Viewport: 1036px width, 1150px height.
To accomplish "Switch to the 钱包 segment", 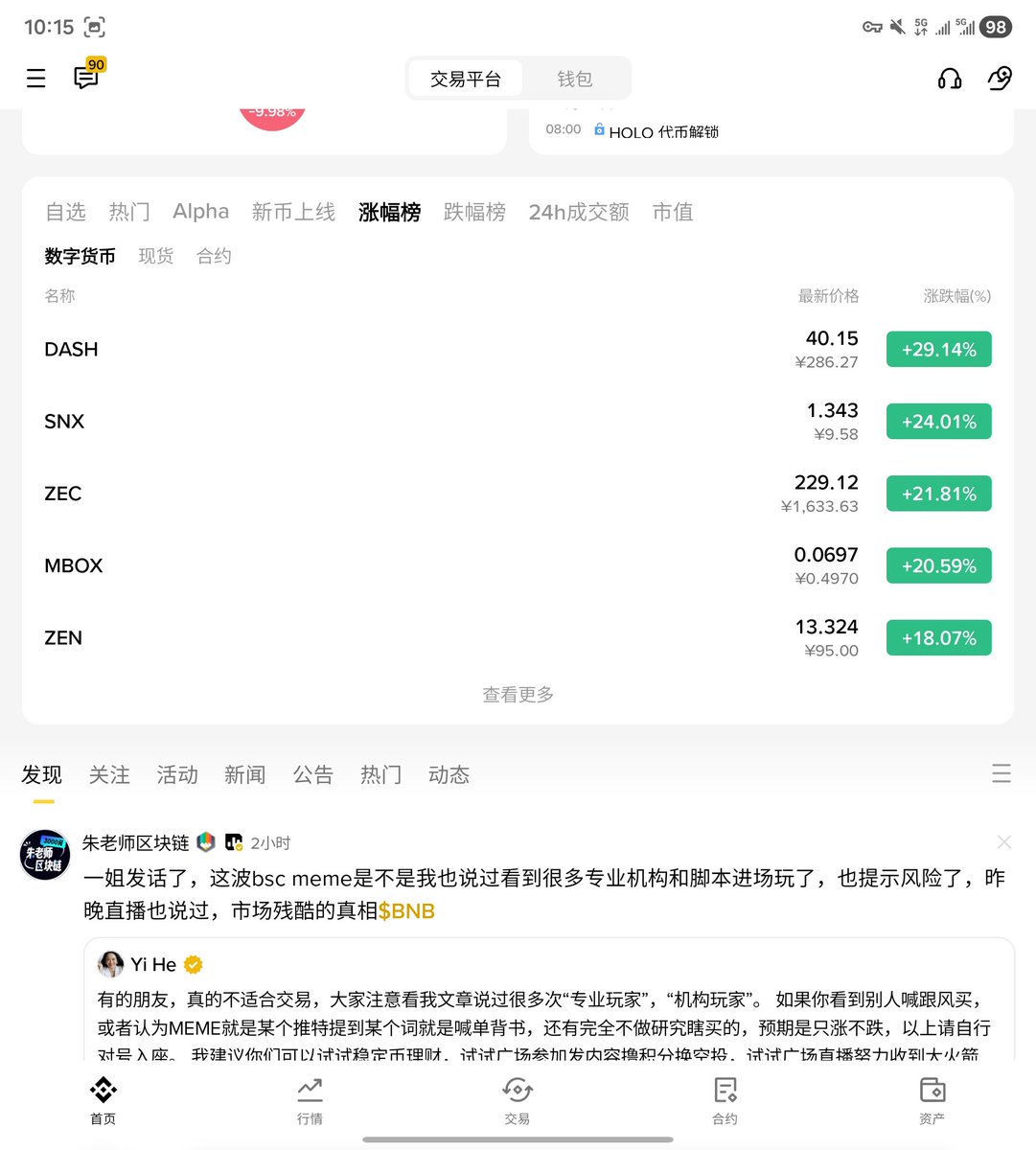I will coord(574,79).
